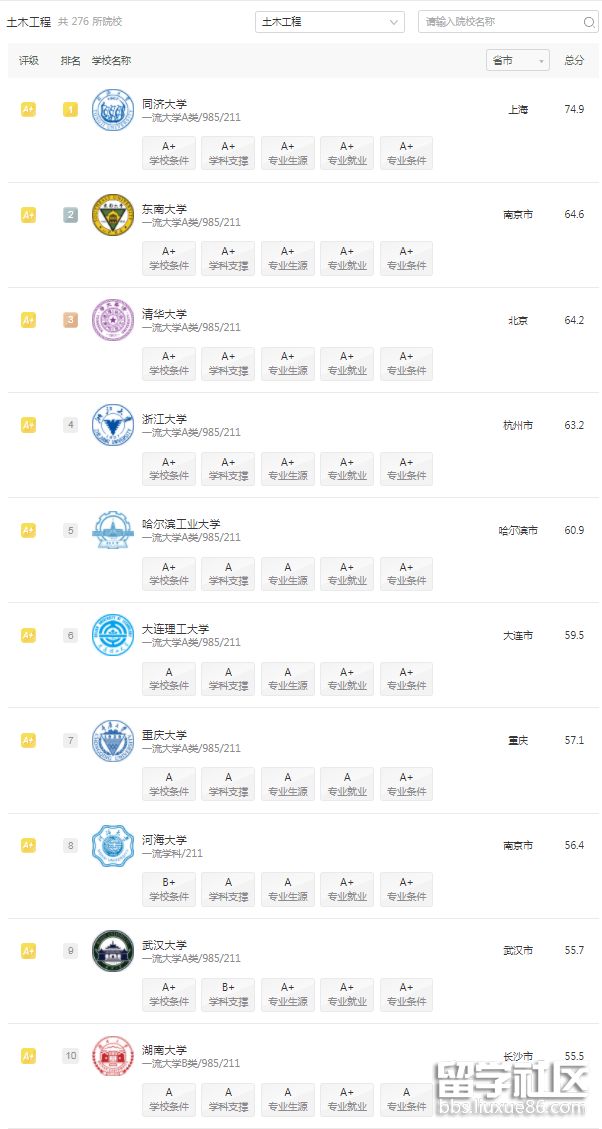Screen dimensions: 602x1129
Task: Open 重庆大学 school entry
Action: 164,735
